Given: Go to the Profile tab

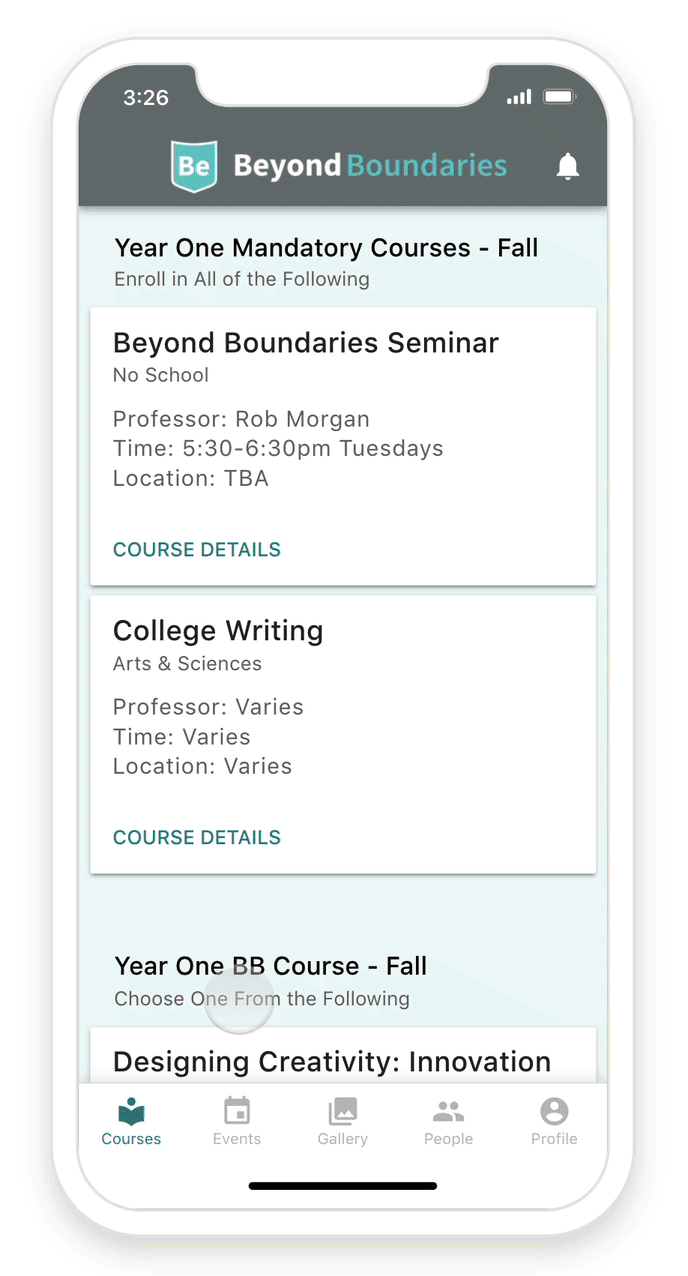Looking at the screenshot, I should pos(554,1121).
